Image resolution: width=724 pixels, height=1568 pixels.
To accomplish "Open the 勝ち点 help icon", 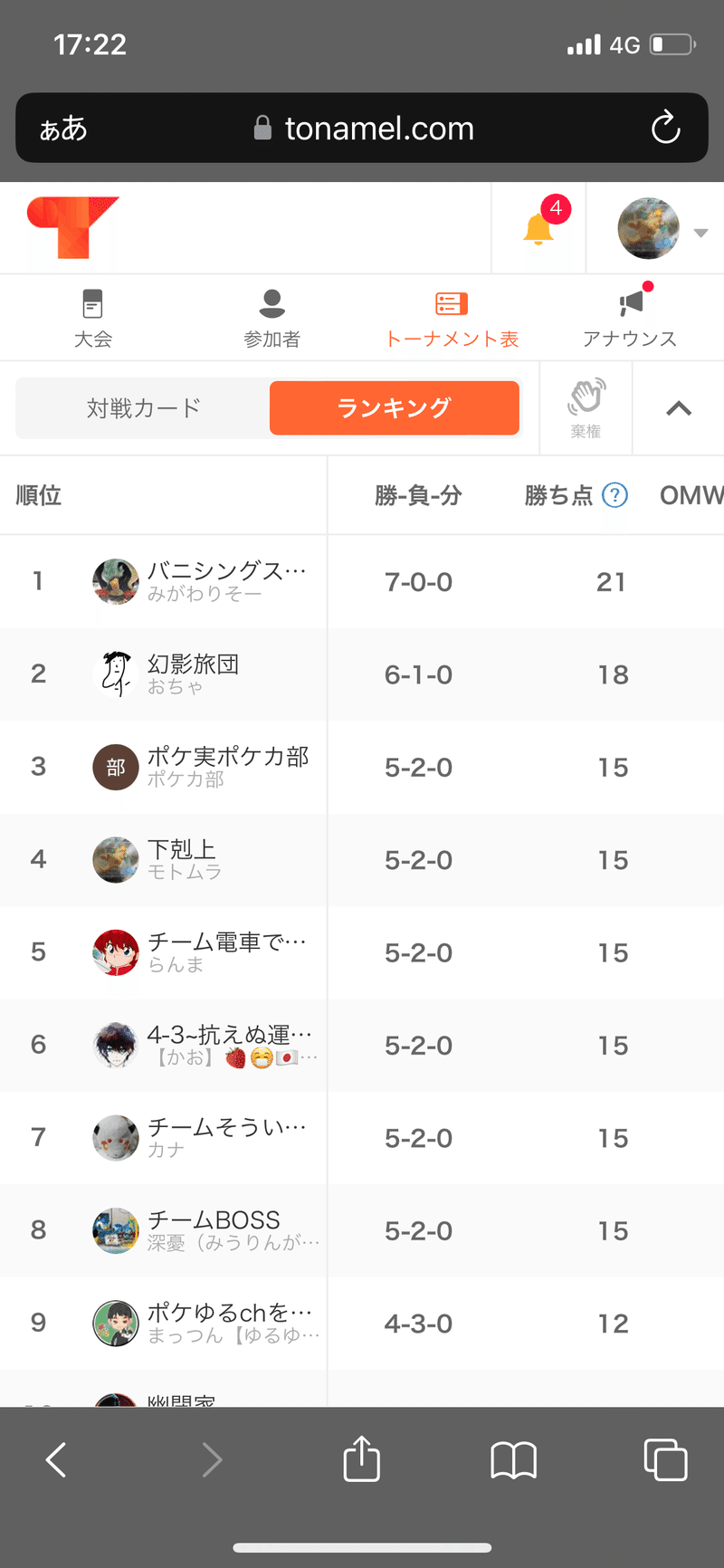I will click(614, 495).
